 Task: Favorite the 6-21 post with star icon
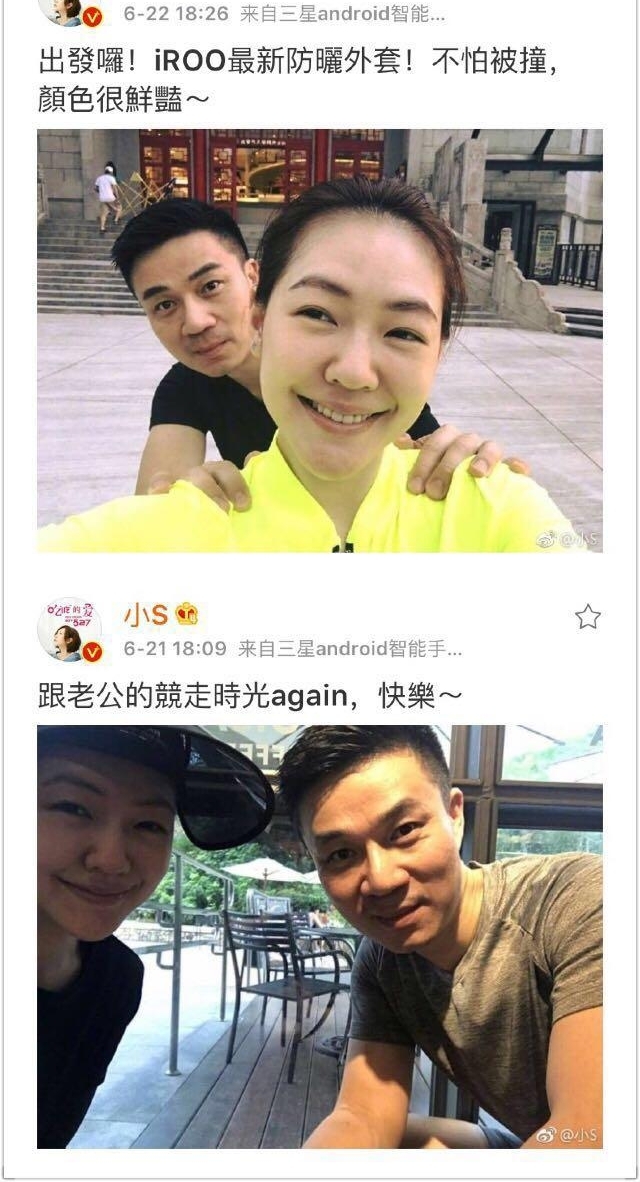(x=588, y=617)
